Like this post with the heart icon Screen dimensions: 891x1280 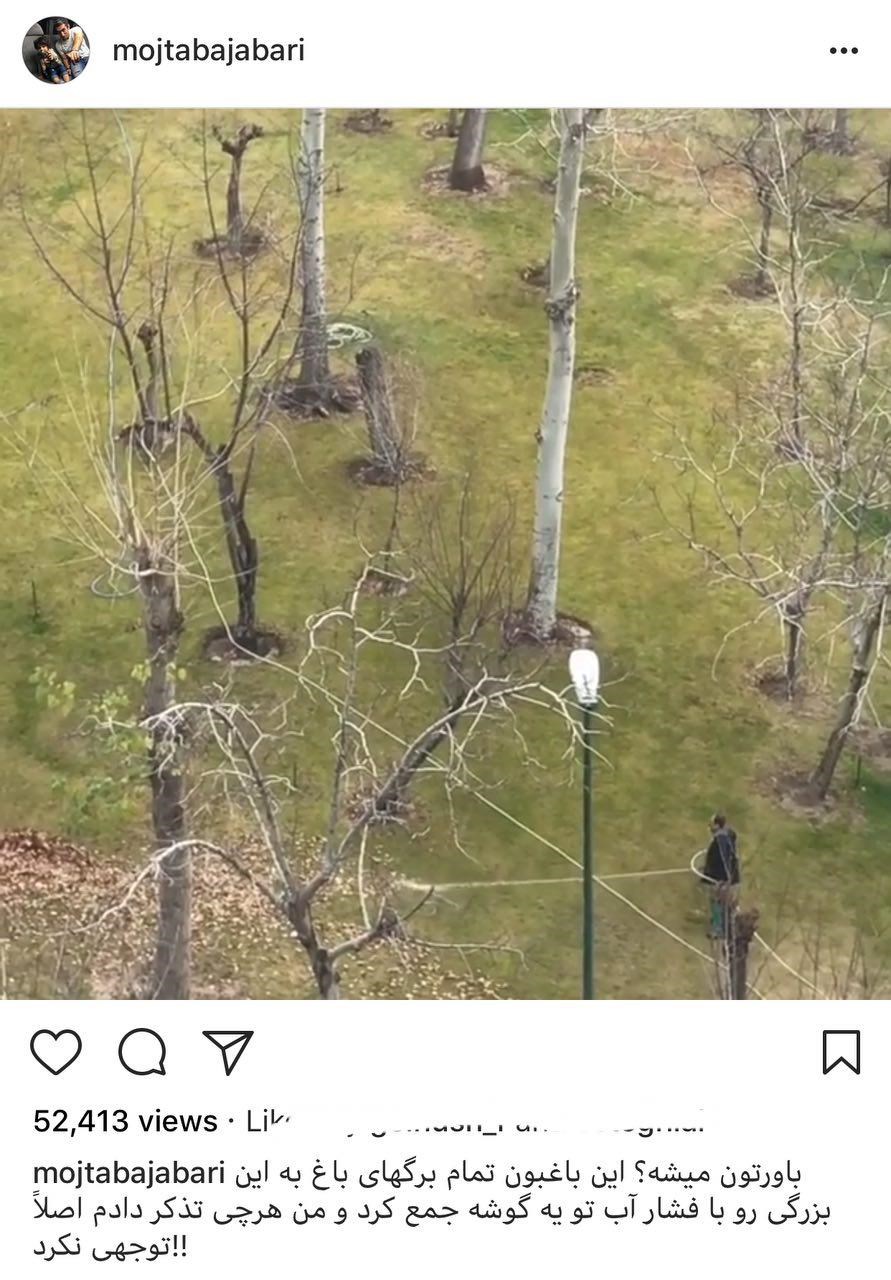56,1052
